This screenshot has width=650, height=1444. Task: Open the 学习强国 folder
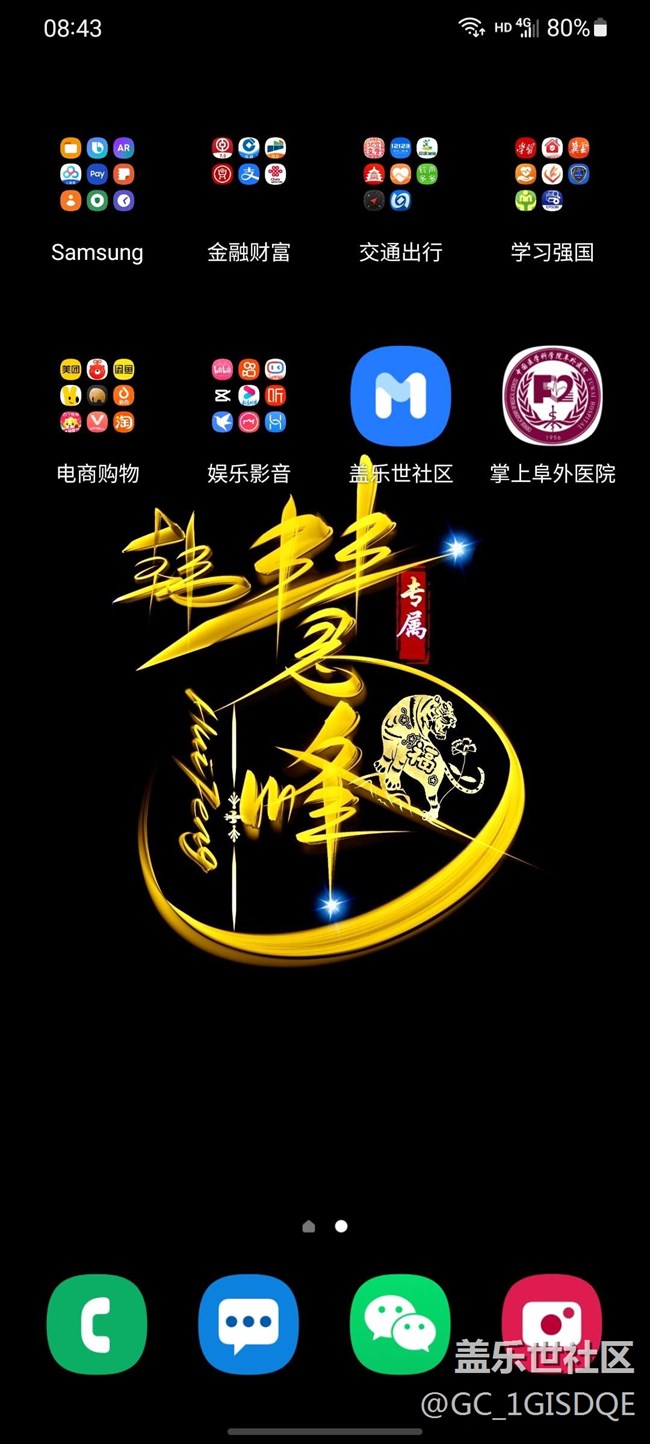tap(552, 175)
